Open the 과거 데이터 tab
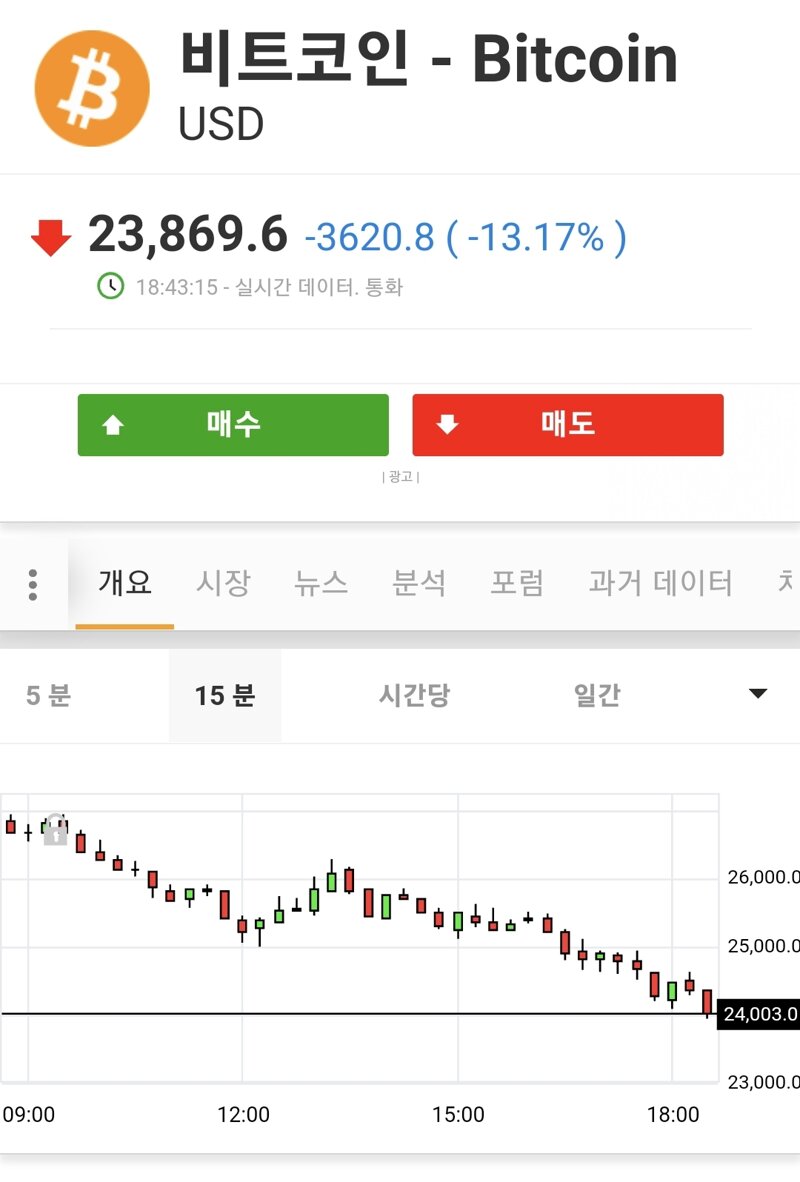Image resolution: width=800 pixels, height=1182 pixels. [x=660, y=583]
